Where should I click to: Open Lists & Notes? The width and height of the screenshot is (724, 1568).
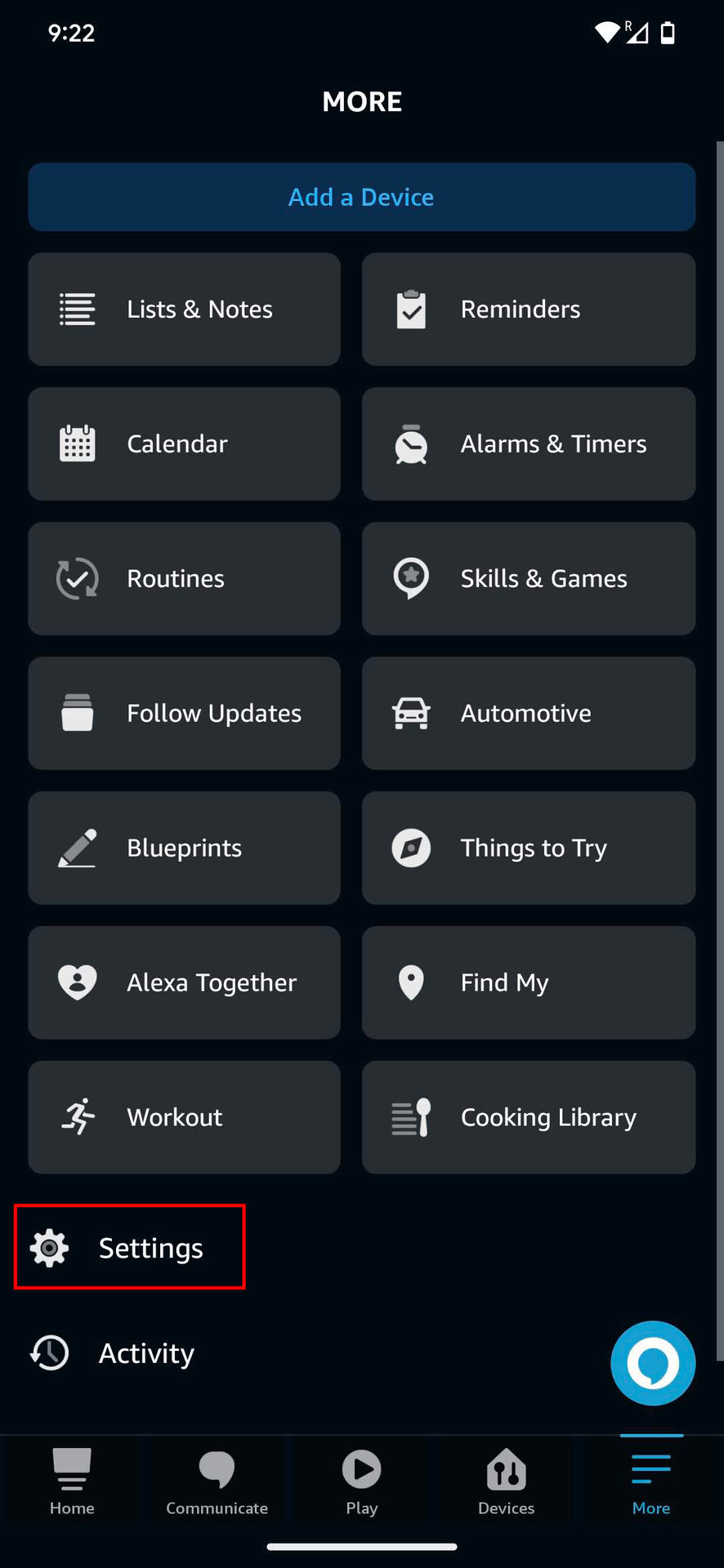coord(184,310)
